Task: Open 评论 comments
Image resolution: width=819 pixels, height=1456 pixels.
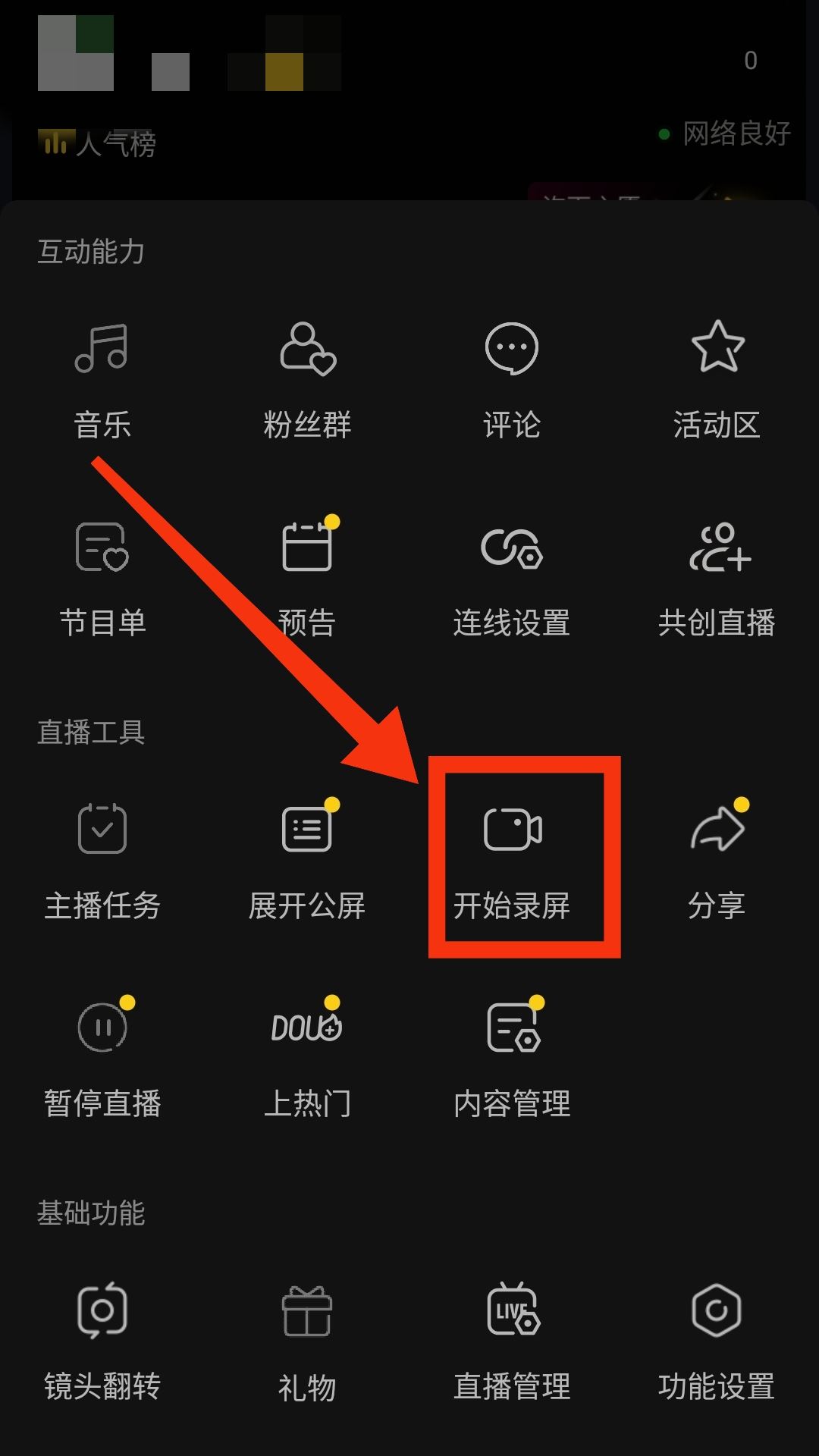Action: 512,379
